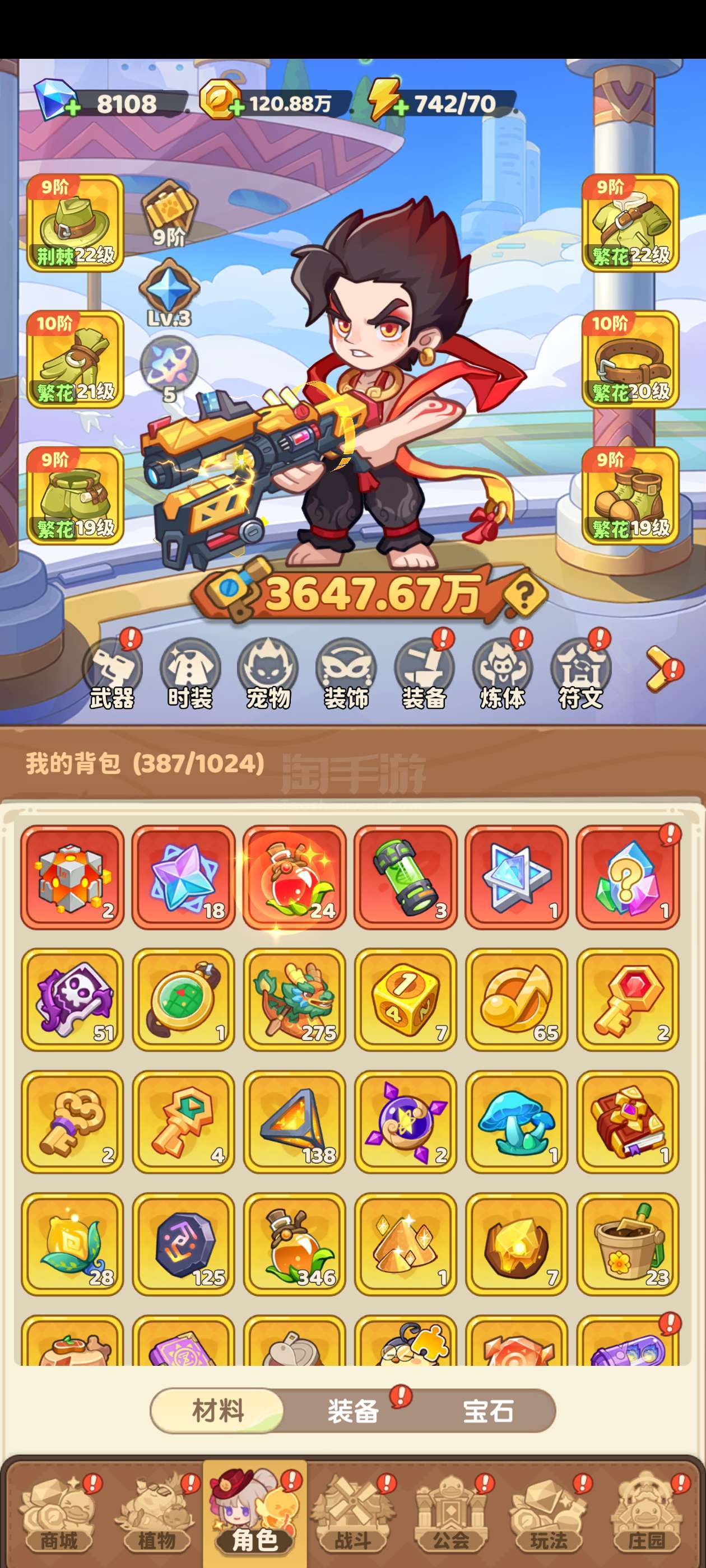
Task: Select the red potion item with count 24
Action: pyautogui.click(x=294, y=877)
